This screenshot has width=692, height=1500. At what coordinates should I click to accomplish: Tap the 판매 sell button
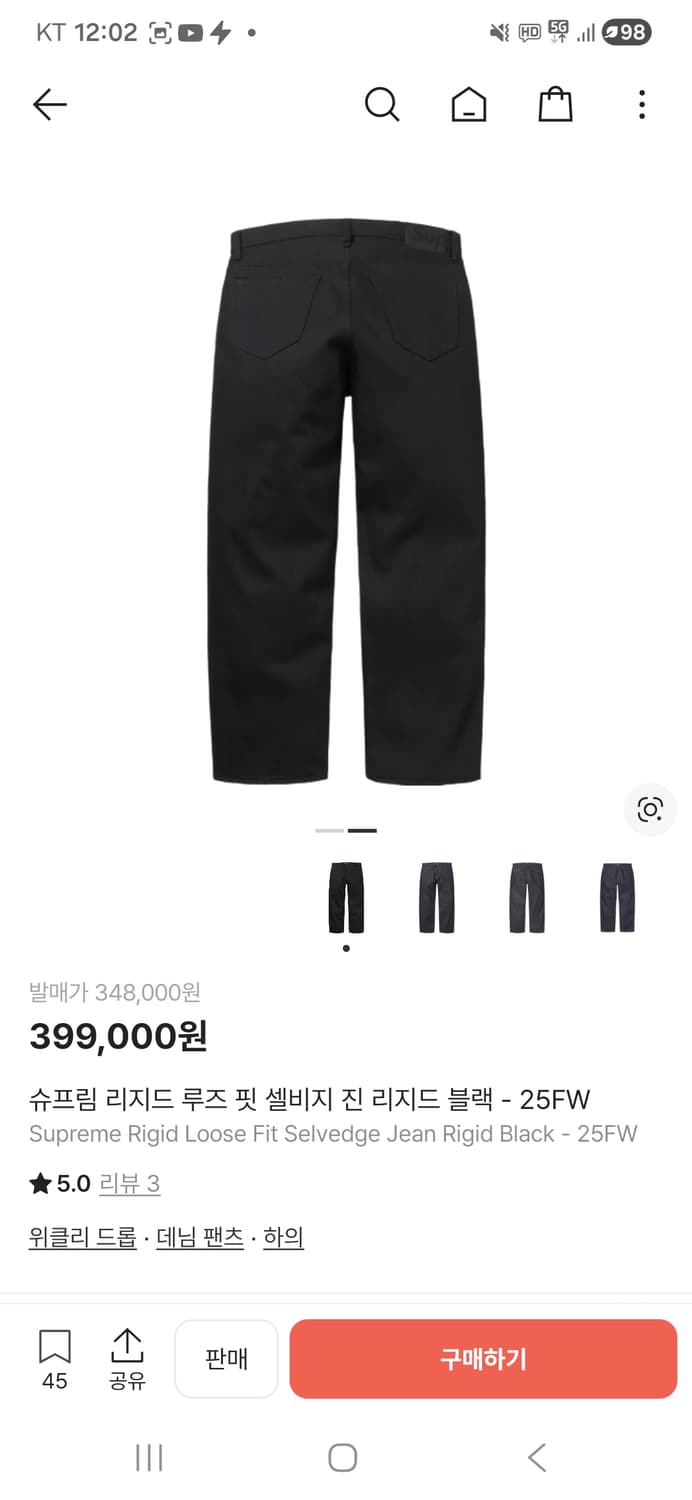click(x=226, y=1359)
